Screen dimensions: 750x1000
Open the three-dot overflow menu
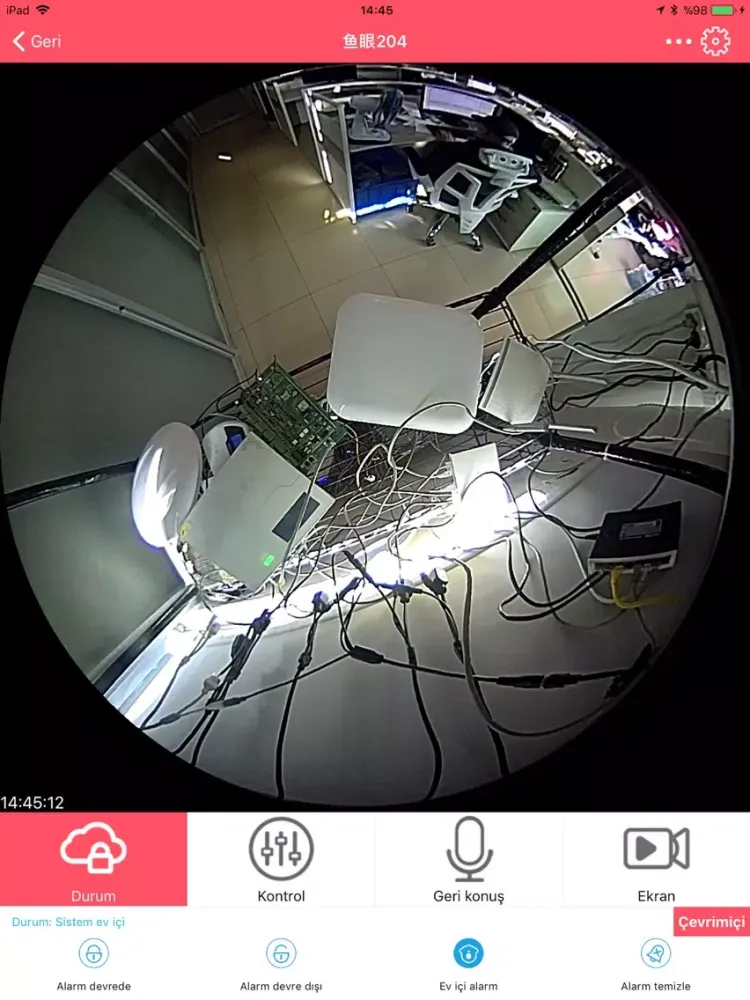[x=678, y=41]
